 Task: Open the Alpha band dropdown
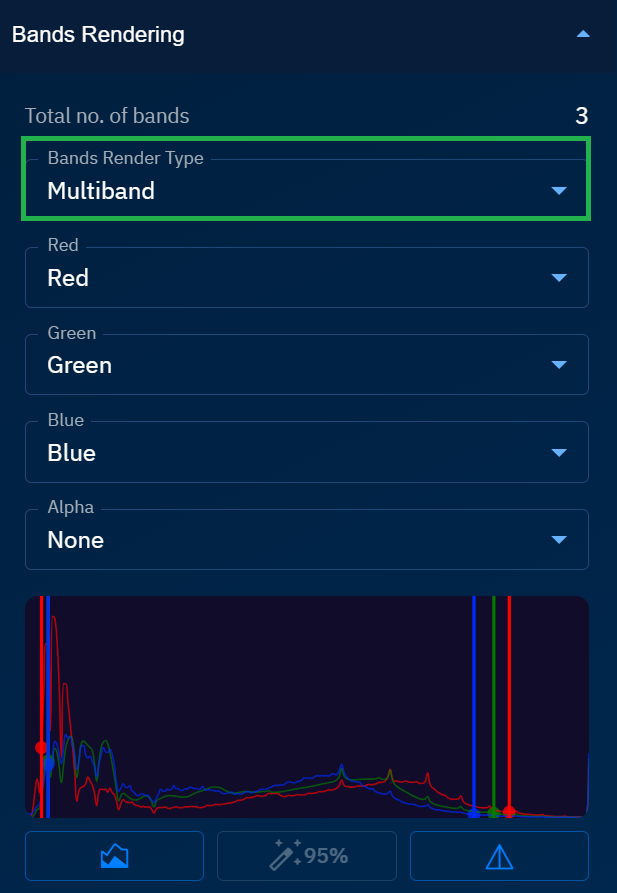coord(306,540)
